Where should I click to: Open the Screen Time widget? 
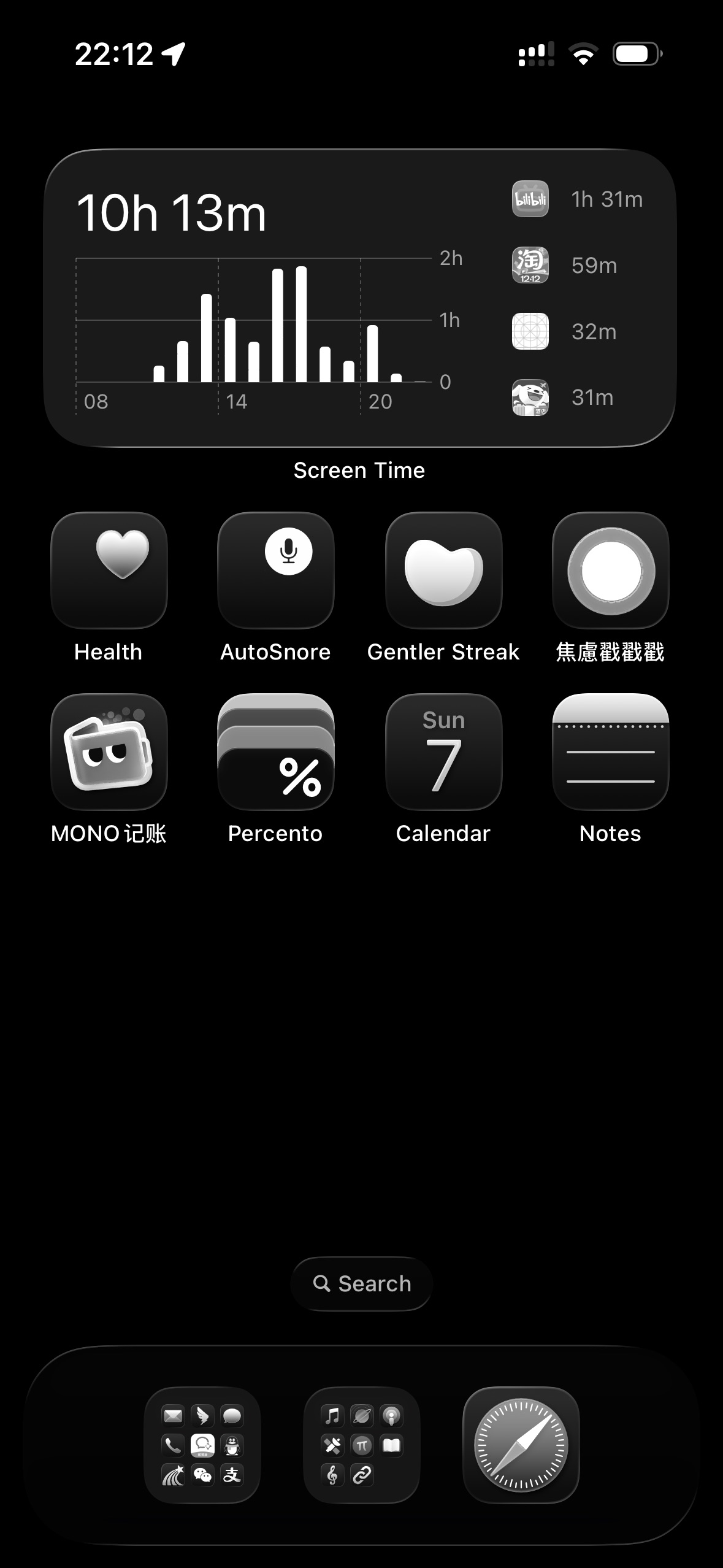[x=359, y=298]
